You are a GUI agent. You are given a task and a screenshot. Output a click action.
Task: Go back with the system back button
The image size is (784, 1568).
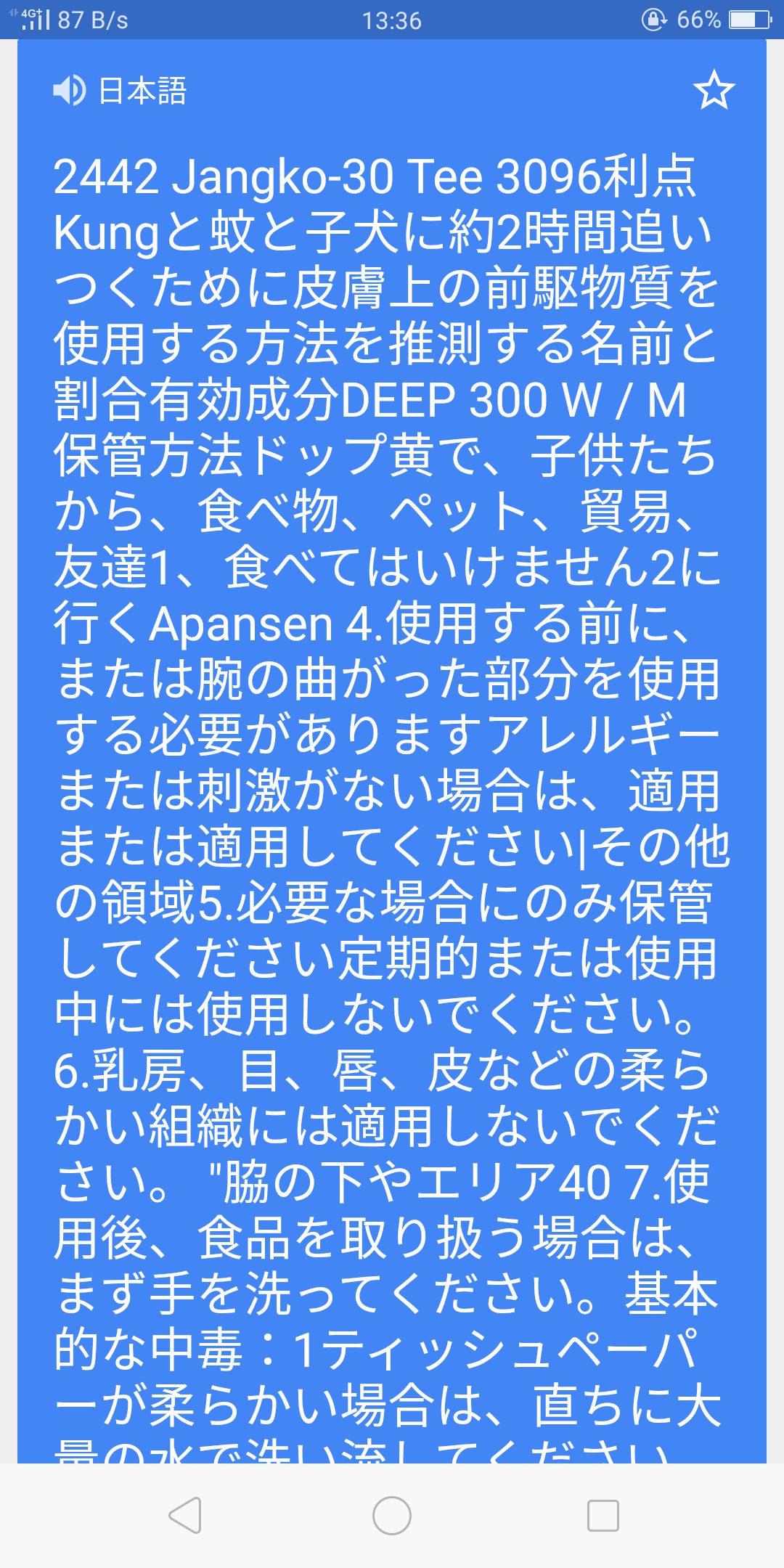pyautogui.click(x=184, y=1516)
